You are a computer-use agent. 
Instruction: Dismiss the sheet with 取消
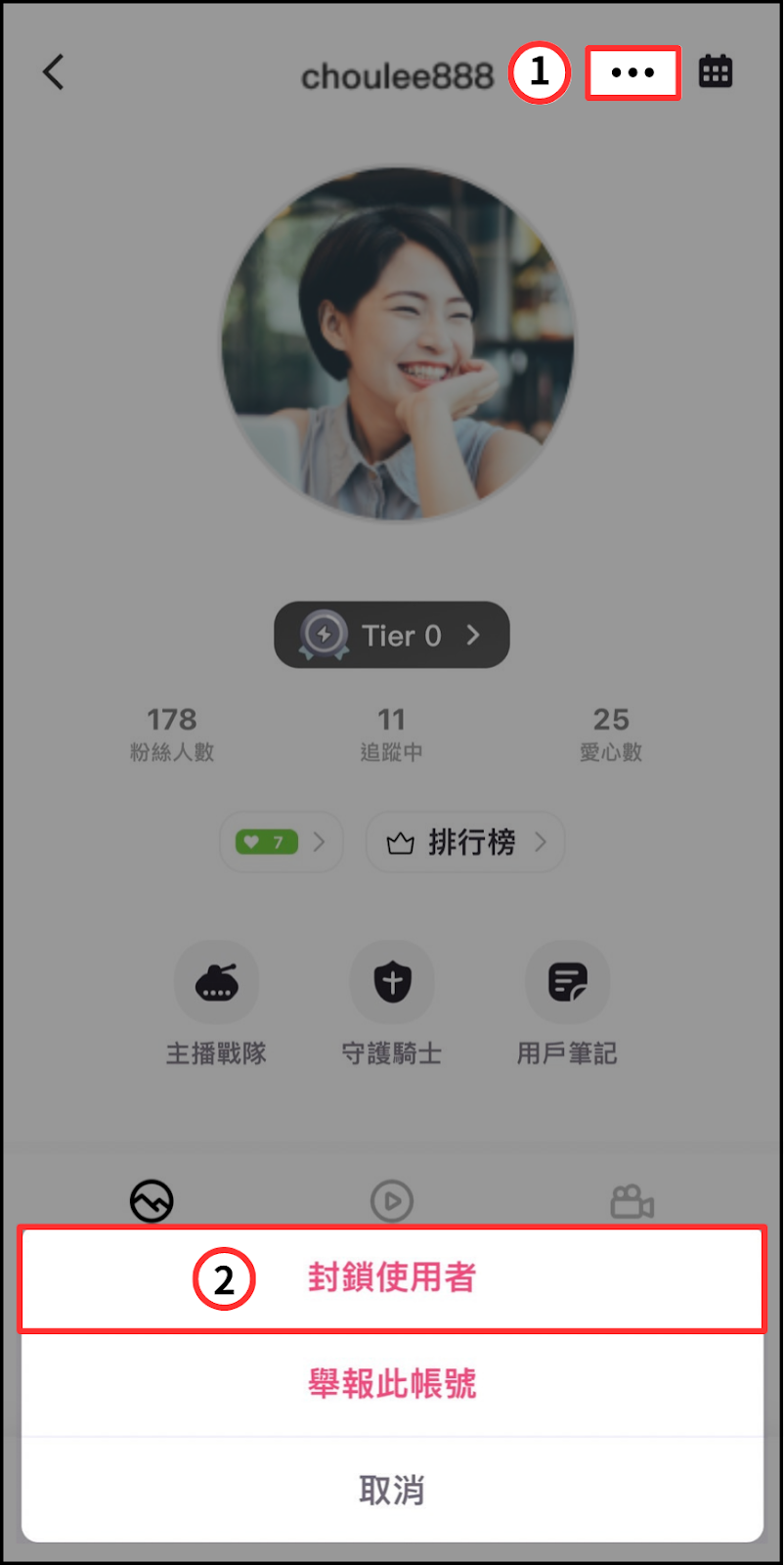pyautogui.click(x=392, y=1490)
